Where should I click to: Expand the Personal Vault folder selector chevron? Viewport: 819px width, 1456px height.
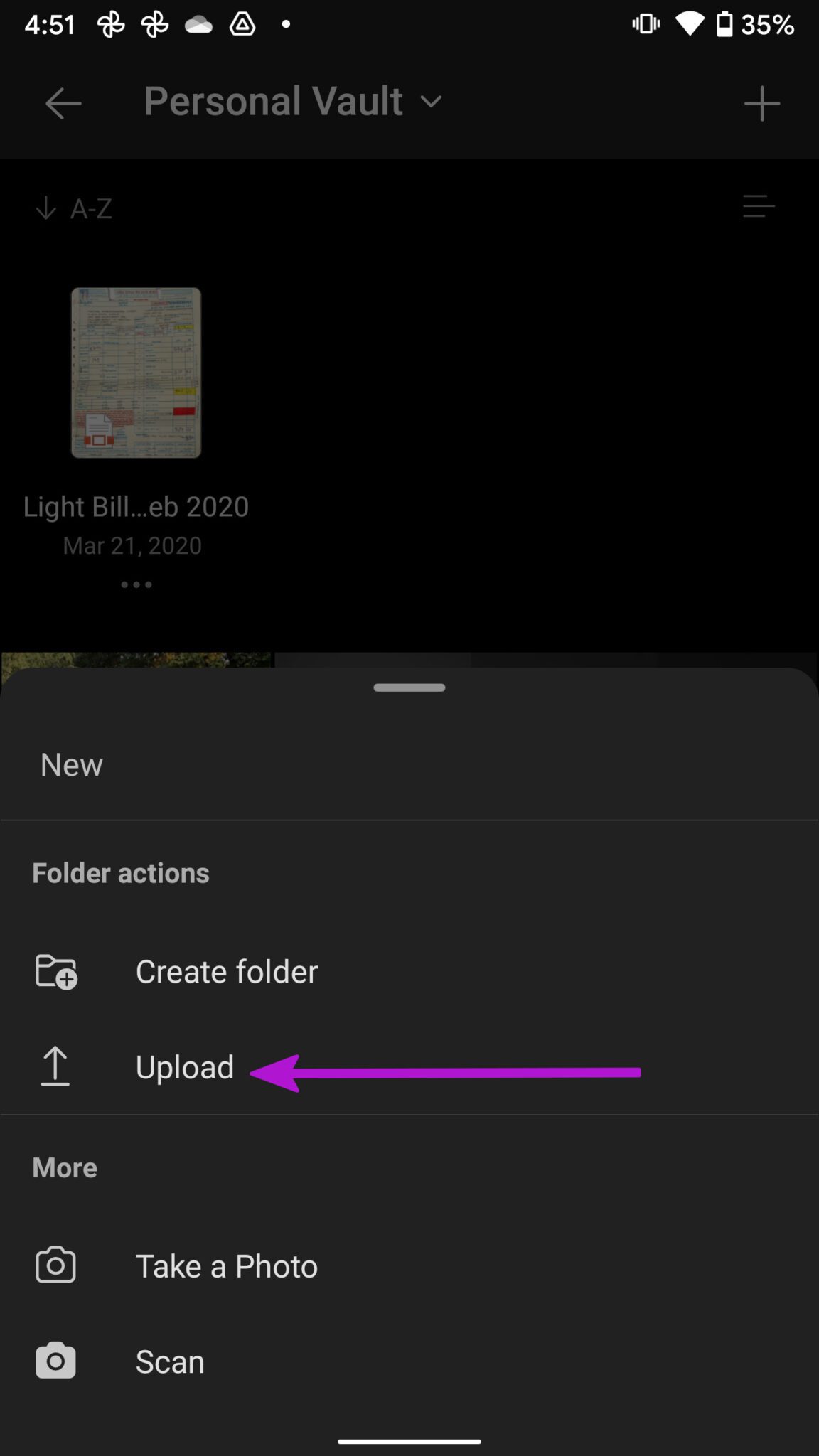431,102
